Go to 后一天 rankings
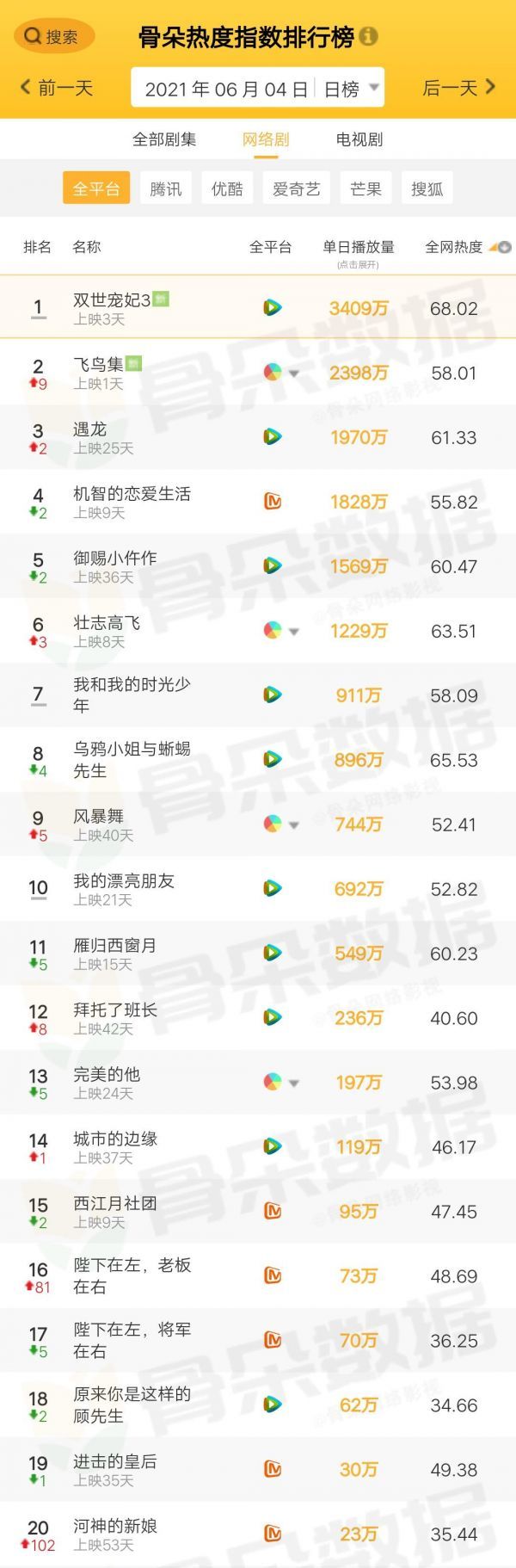 (459, 88)
